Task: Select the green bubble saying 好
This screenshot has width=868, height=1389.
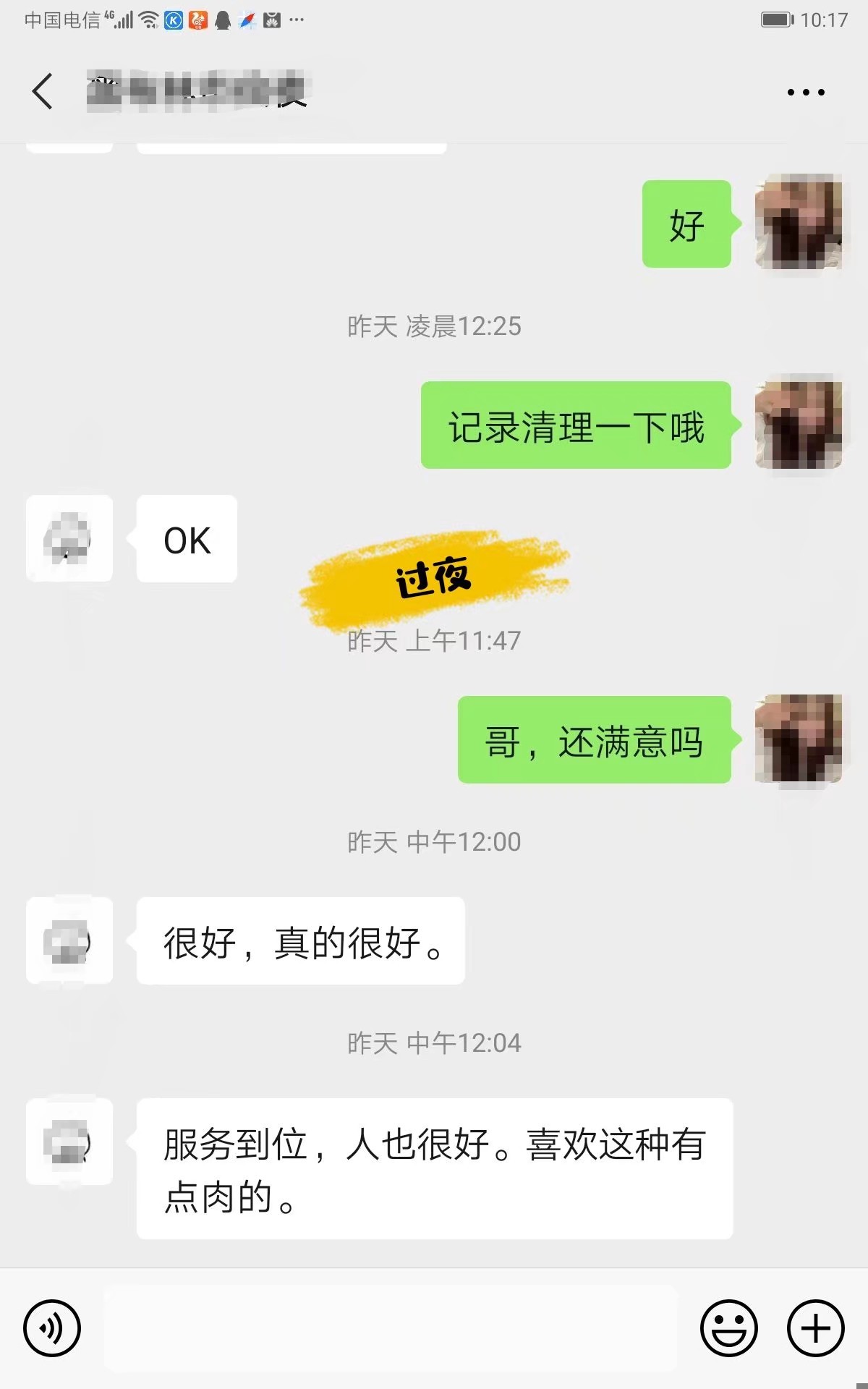Action: (685, 226)
